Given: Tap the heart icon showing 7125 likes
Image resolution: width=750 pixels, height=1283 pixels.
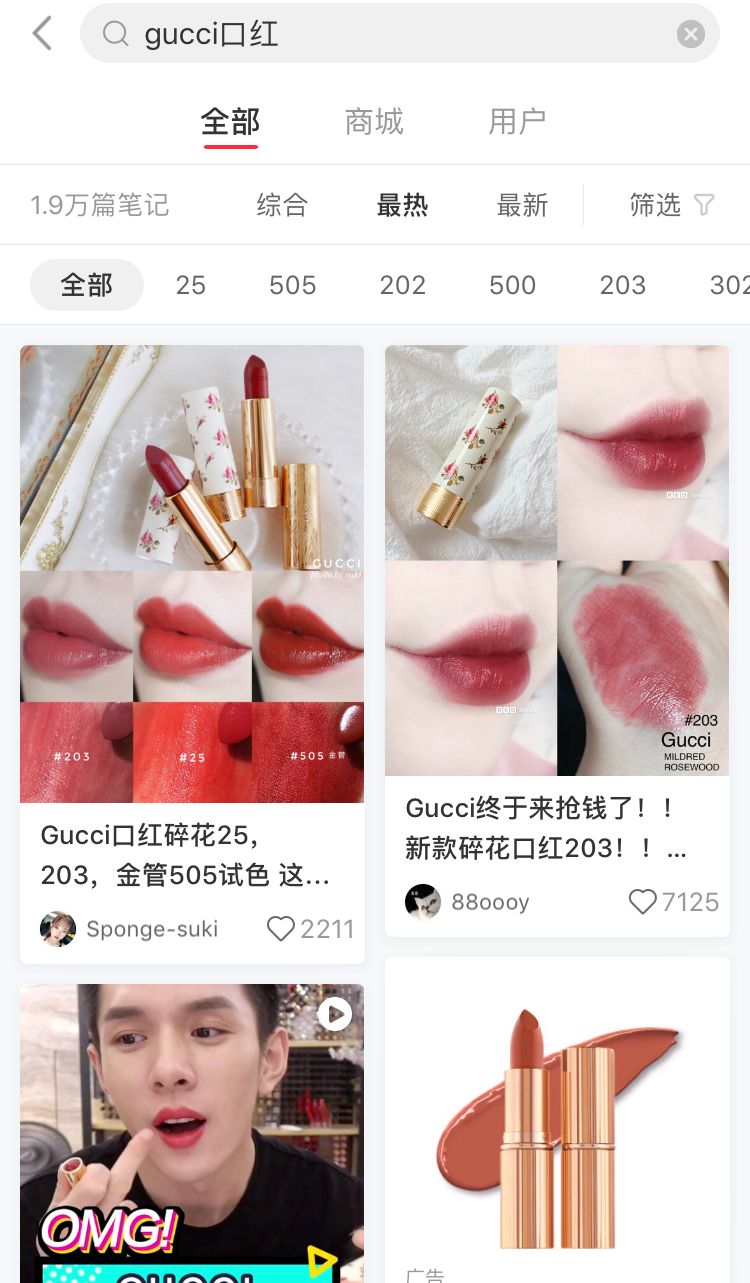Looking at the screenshot, I should pyautogui.click(x=643, y=901).
